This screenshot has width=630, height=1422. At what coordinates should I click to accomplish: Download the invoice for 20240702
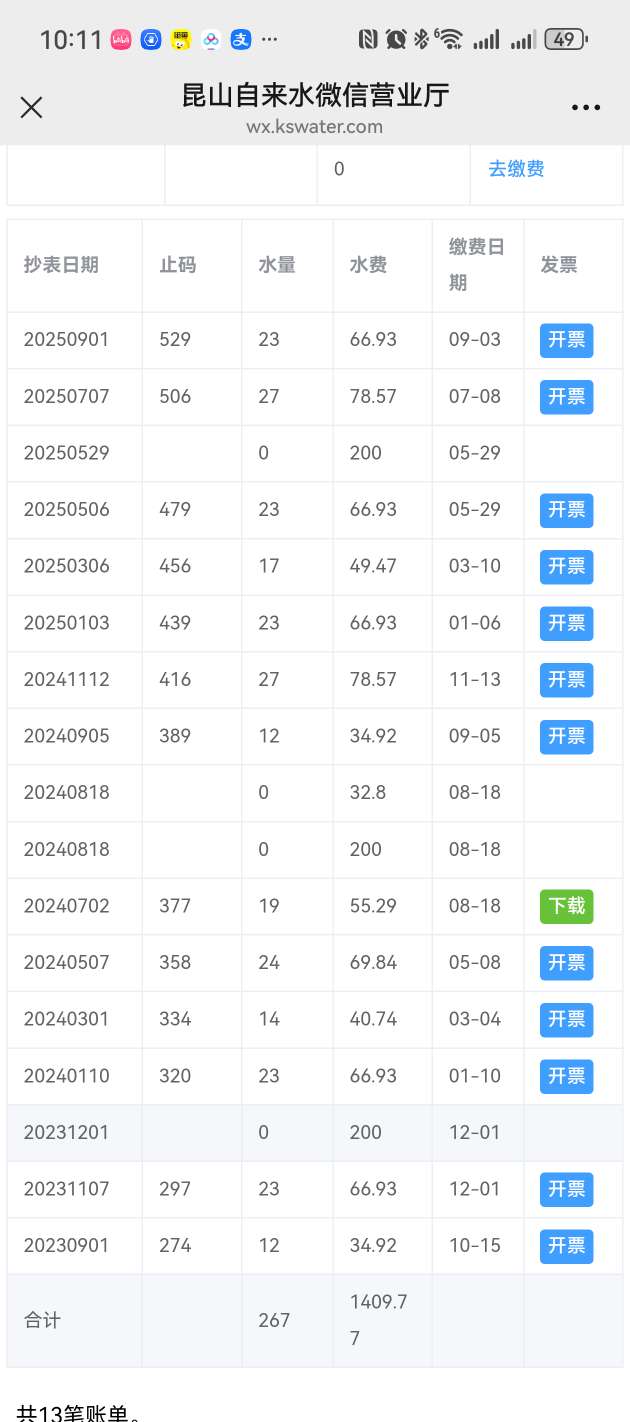pos(567,906)
